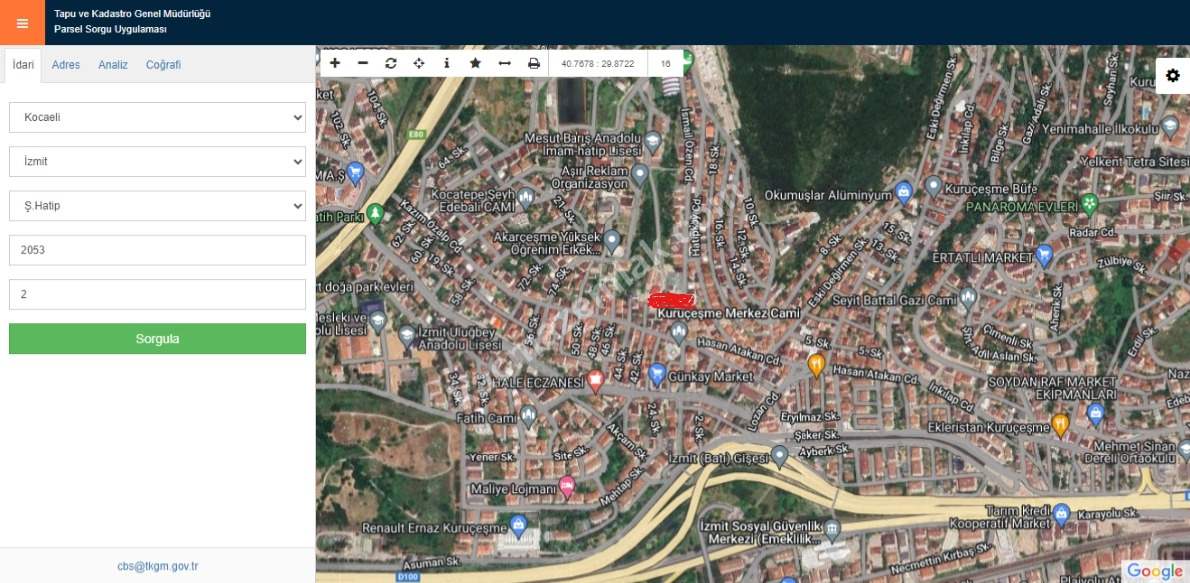The image size is (1190, 583).
Task: Open the hamburger menu
Action: pyautogui.click(x=22, y=22)
